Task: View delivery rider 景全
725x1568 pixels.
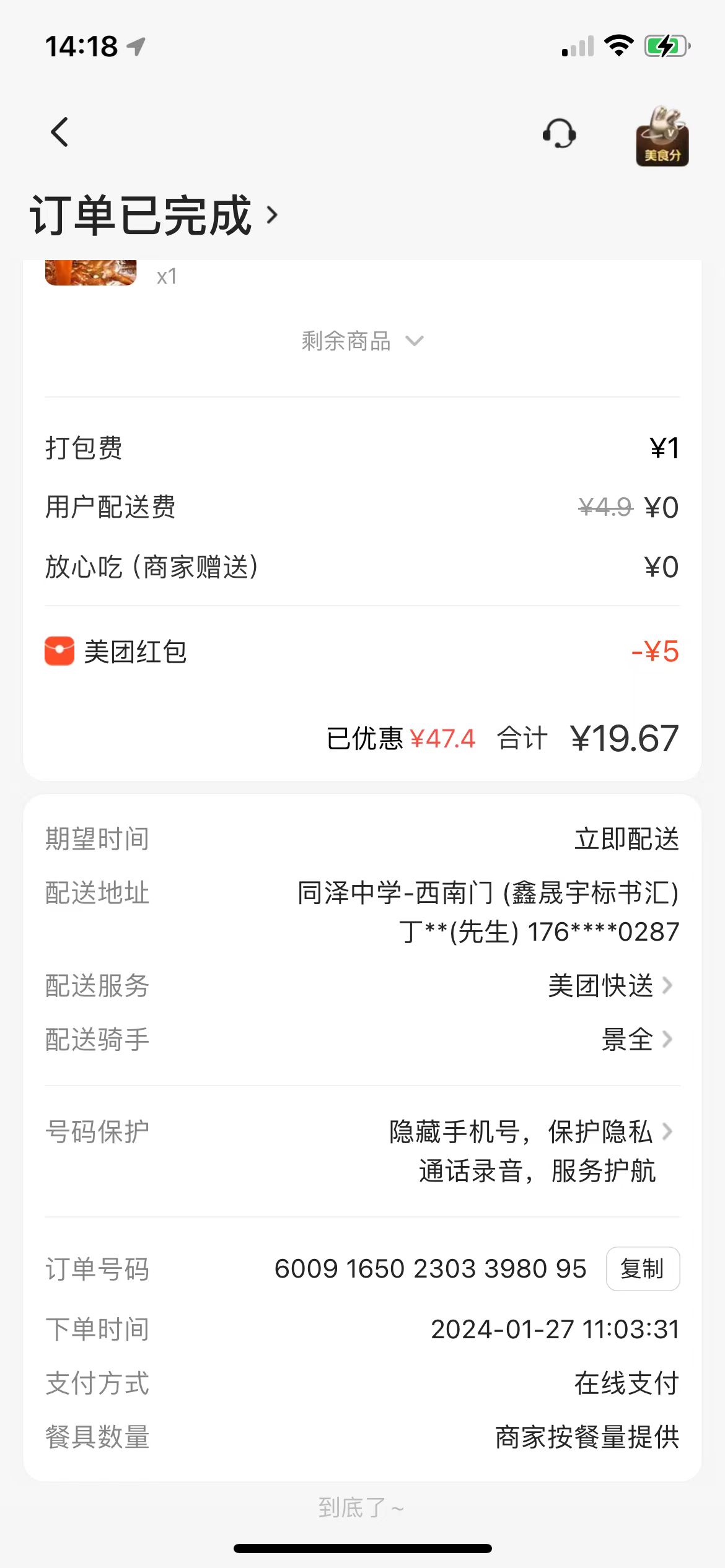Action: point(636,1039)
